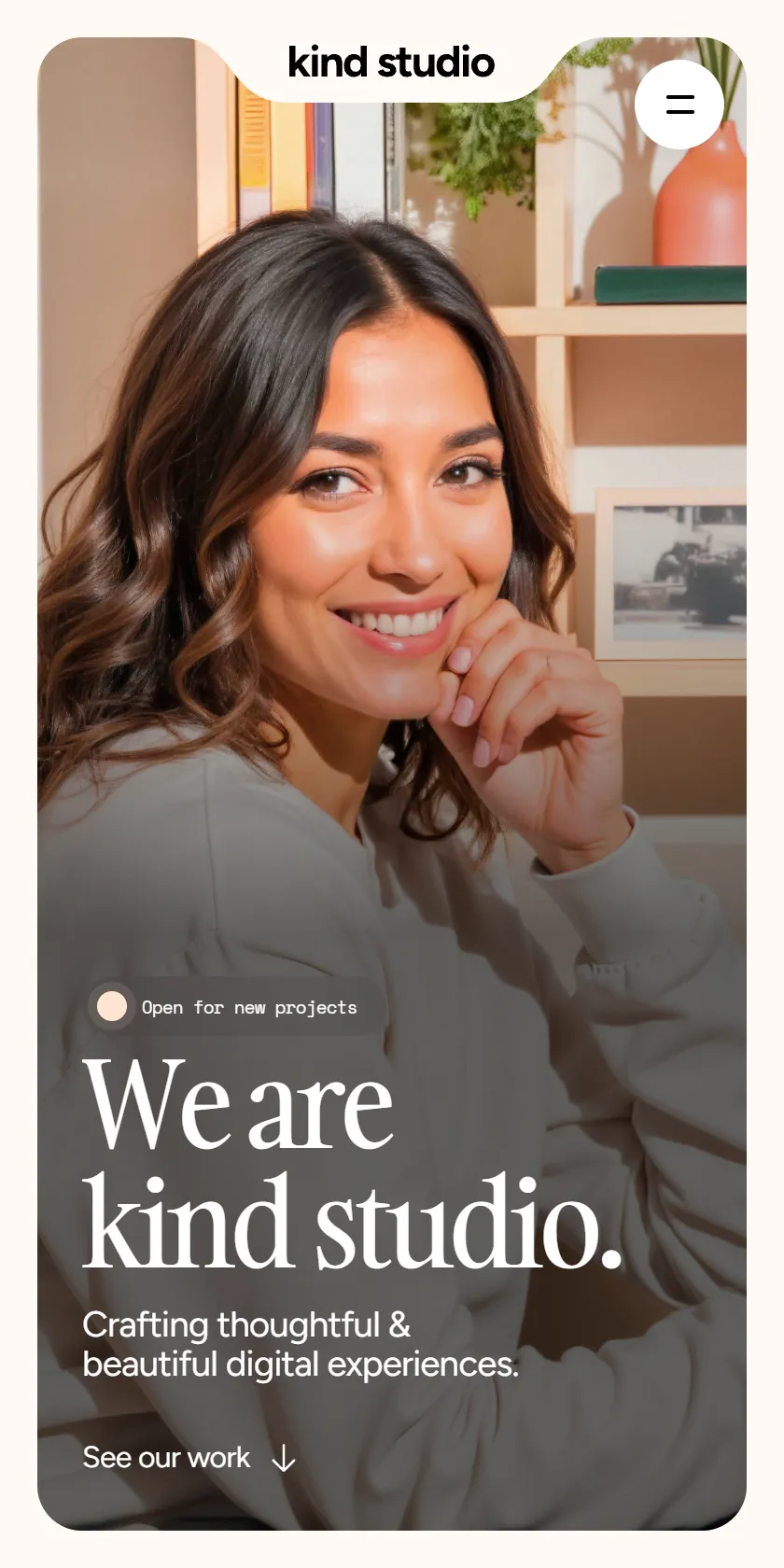Open the hamburger menu button
Image resolution: width=784 pixels, height=1568 pixels.
pyautogui.click(x=679, y=105)
